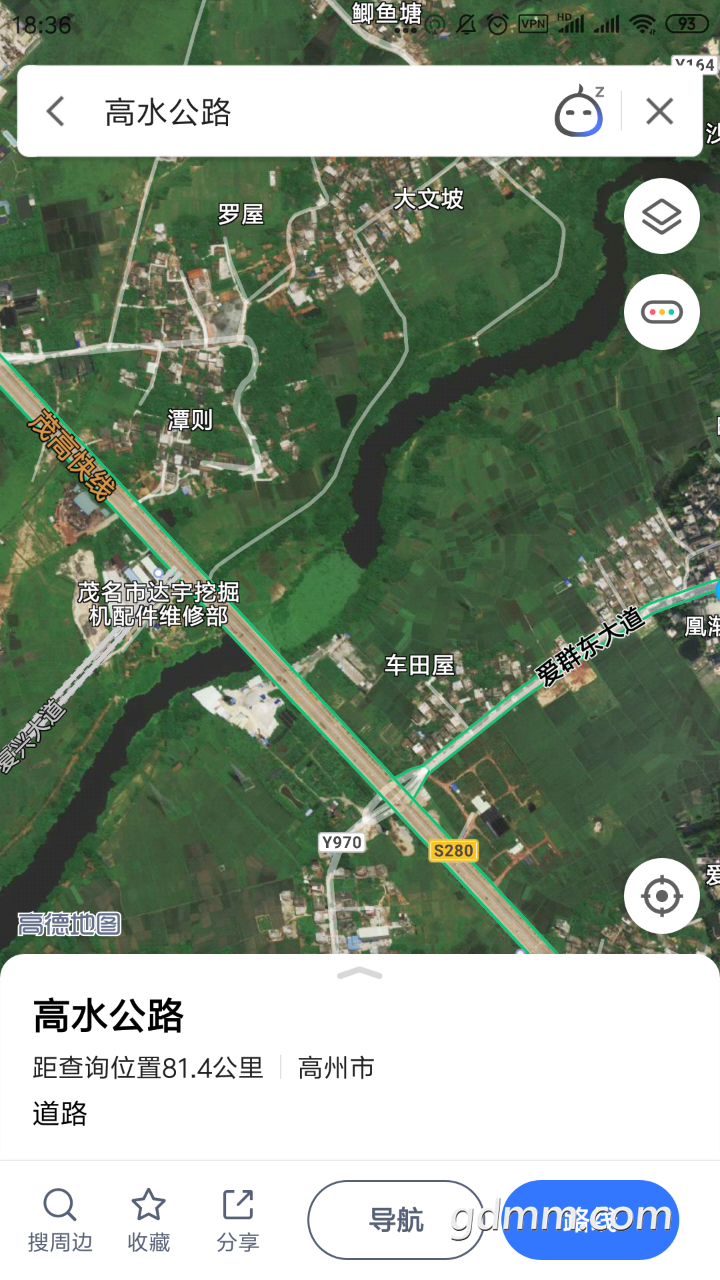Image resolution: width=720 pixels, height=1280 pixels.
Task: Clear the search with the X button
Action: (660, 111)
